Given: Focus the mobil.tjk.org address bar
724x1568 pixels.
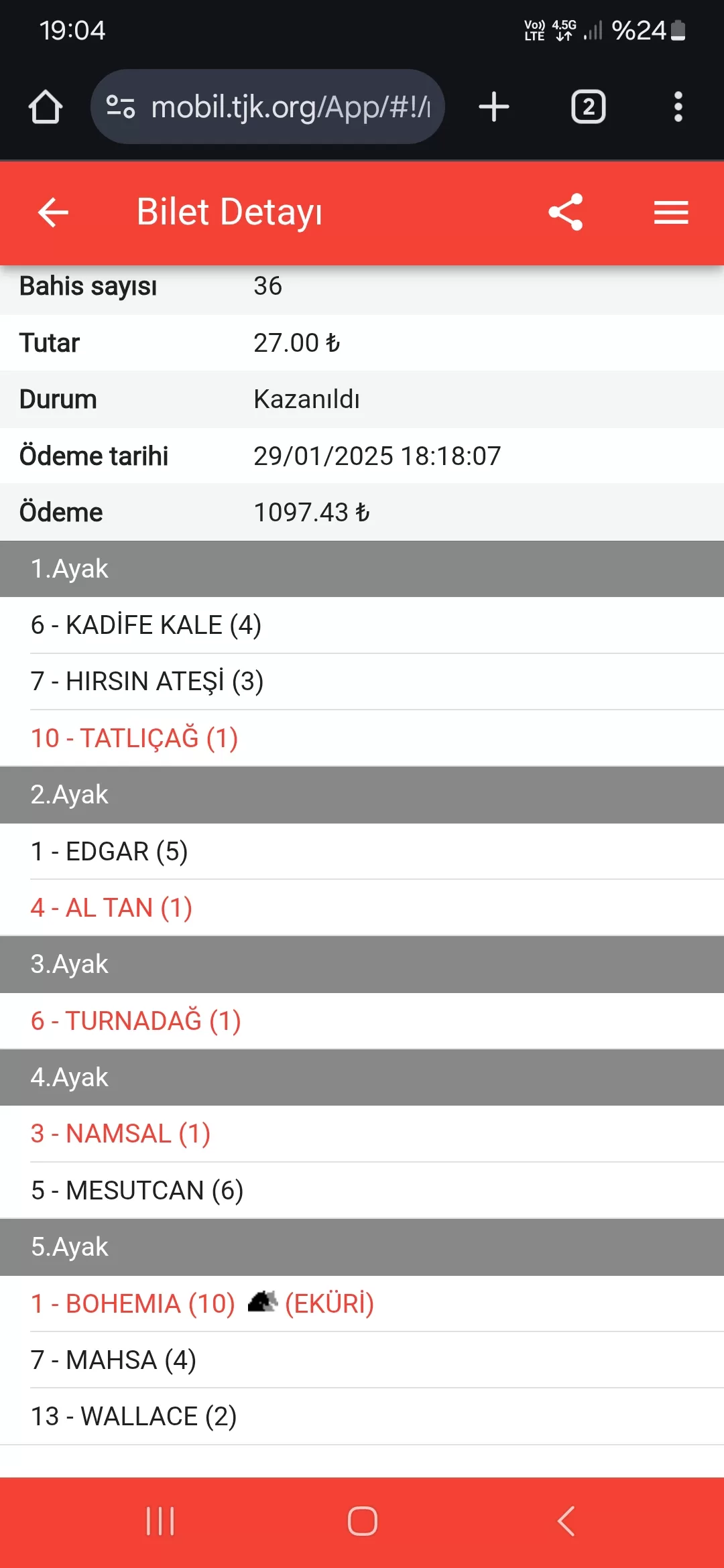Looking at the screenshot, I should pyautogui.click(x=288, y=107).
